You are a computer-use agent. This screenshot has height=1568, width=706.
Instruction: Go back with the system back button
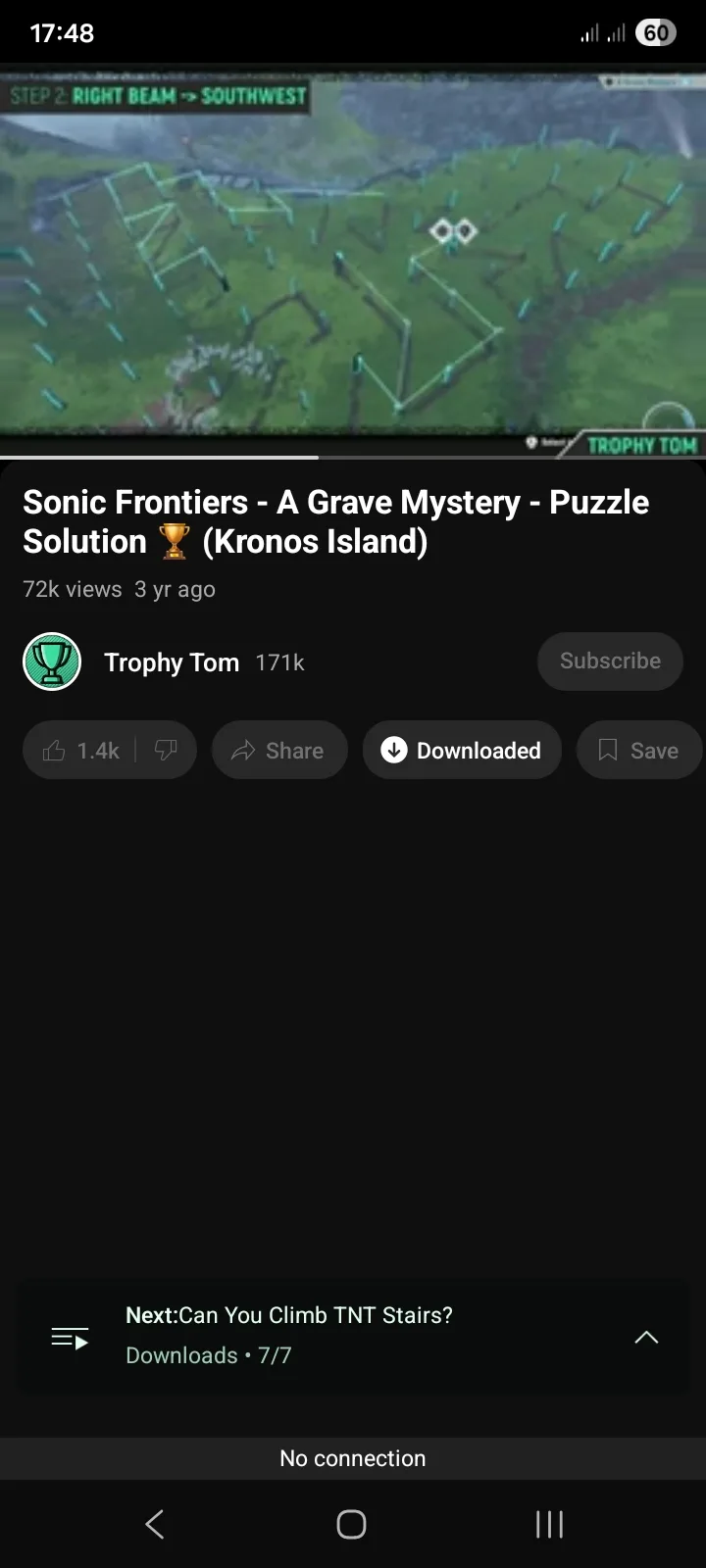click(154, 1524)
